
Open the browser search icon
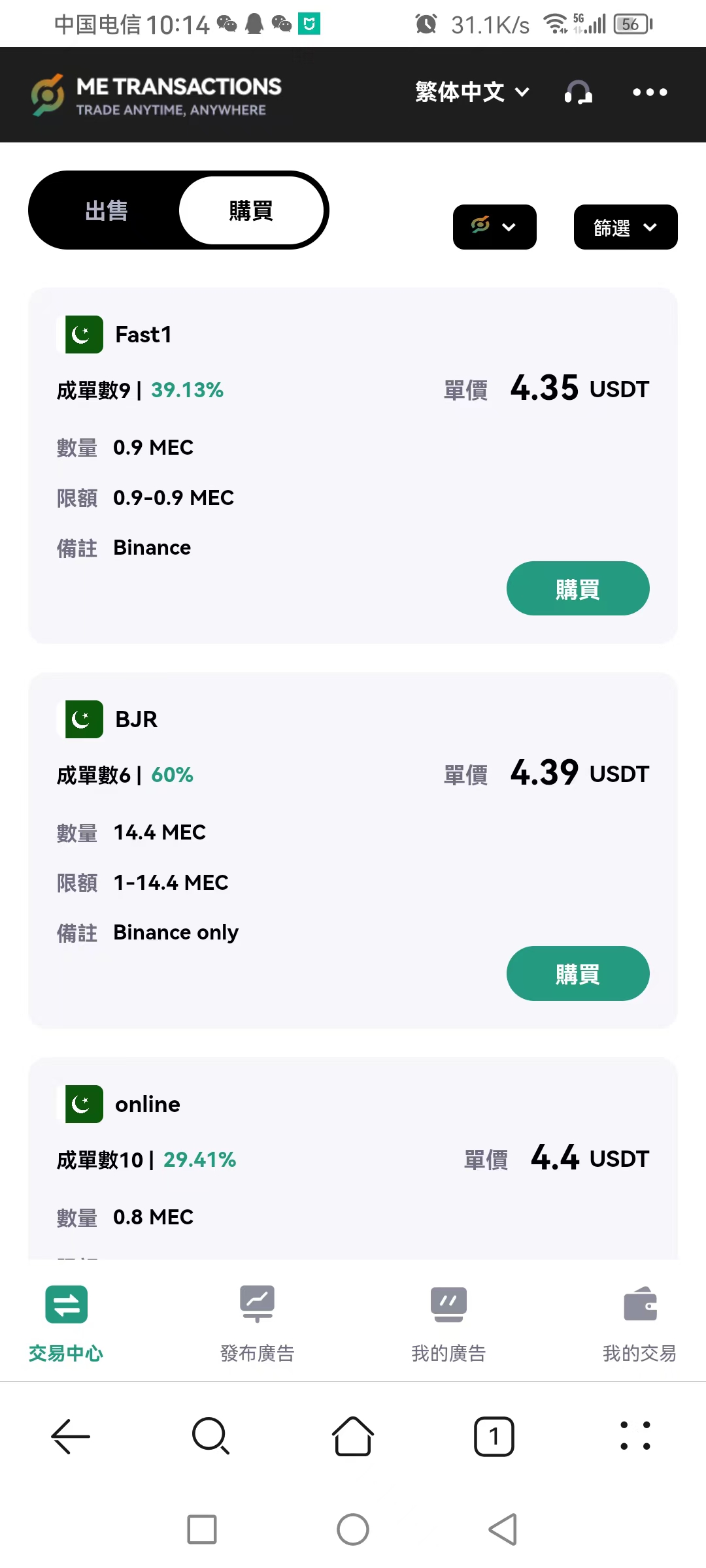211,1436
